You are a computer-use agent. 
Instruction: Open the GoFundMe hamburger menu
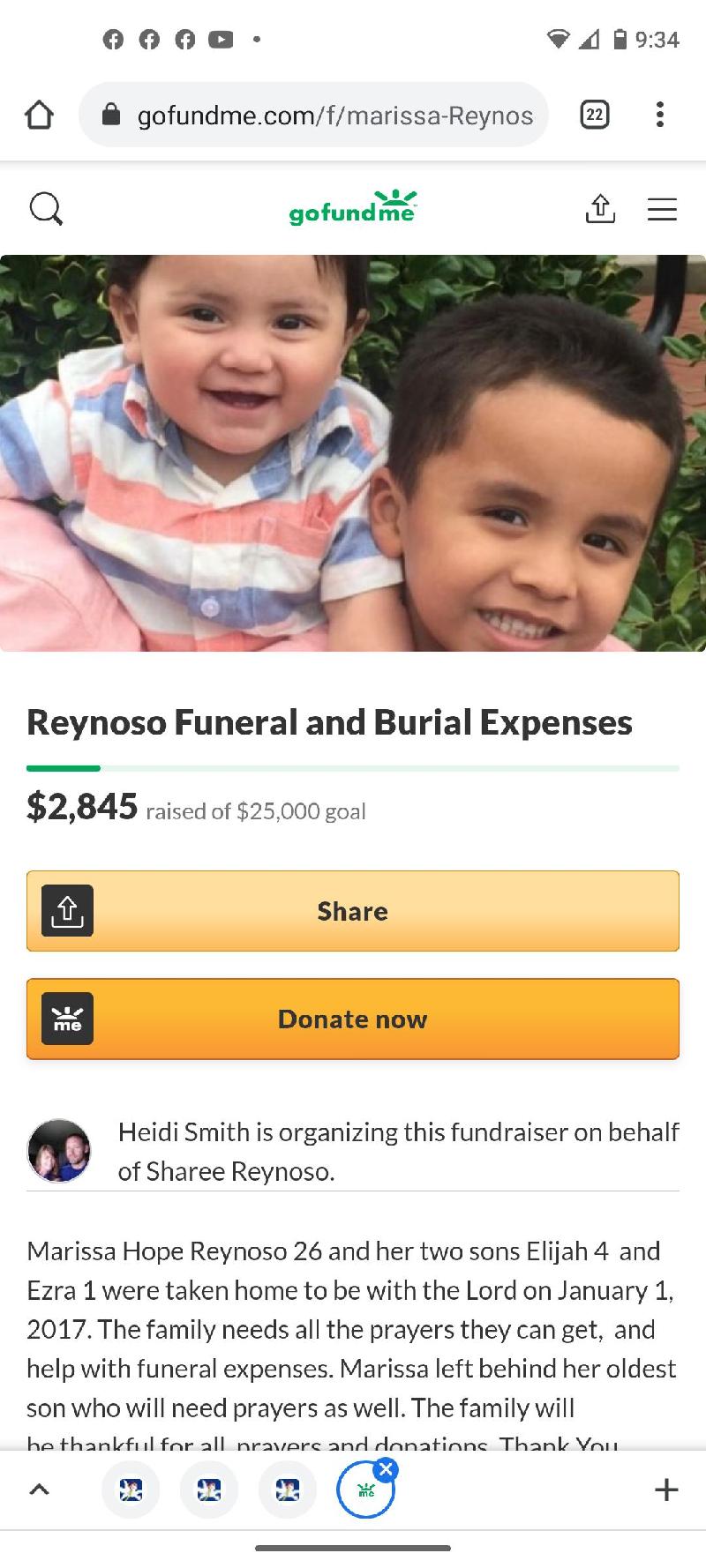pos(662,209)
